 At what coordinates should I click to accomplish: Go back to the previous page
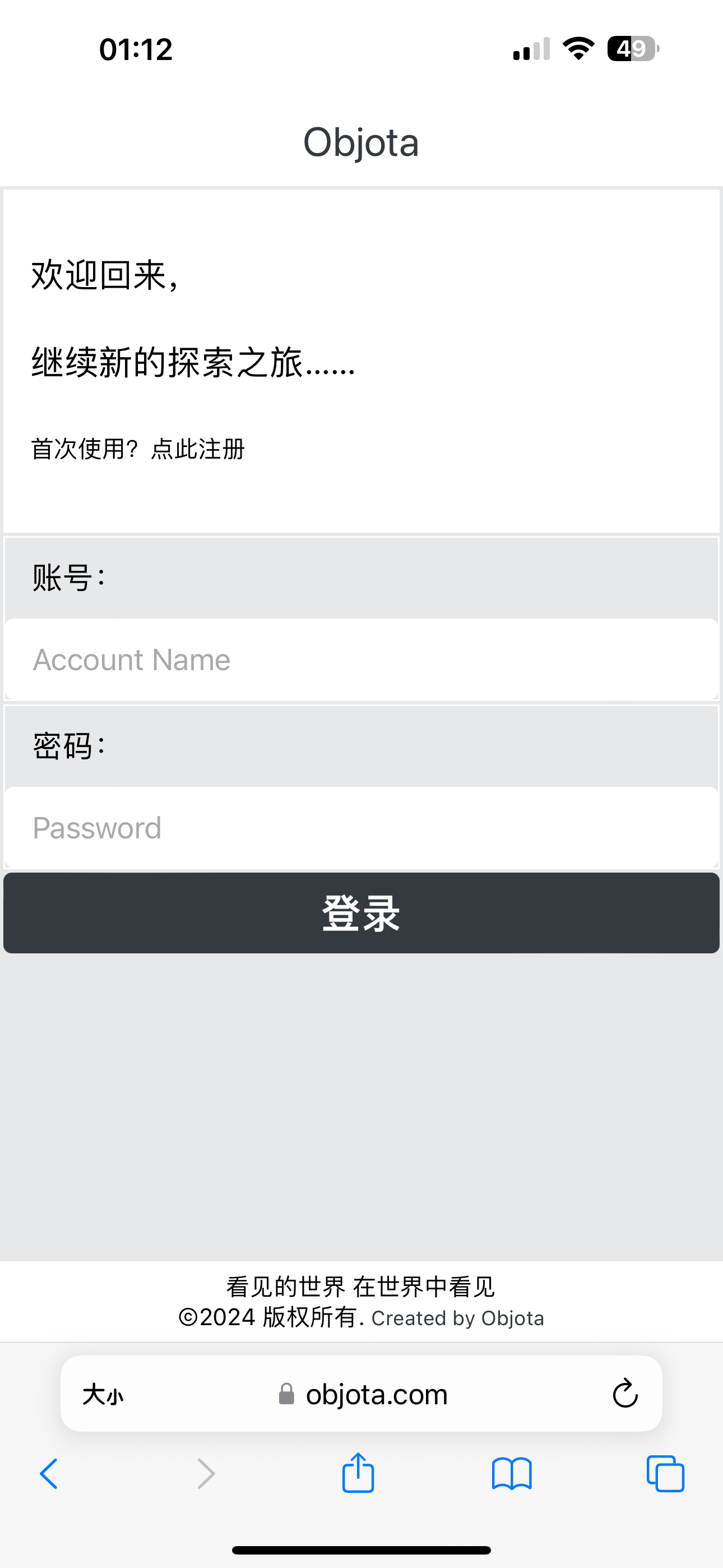coord(49,1474)
